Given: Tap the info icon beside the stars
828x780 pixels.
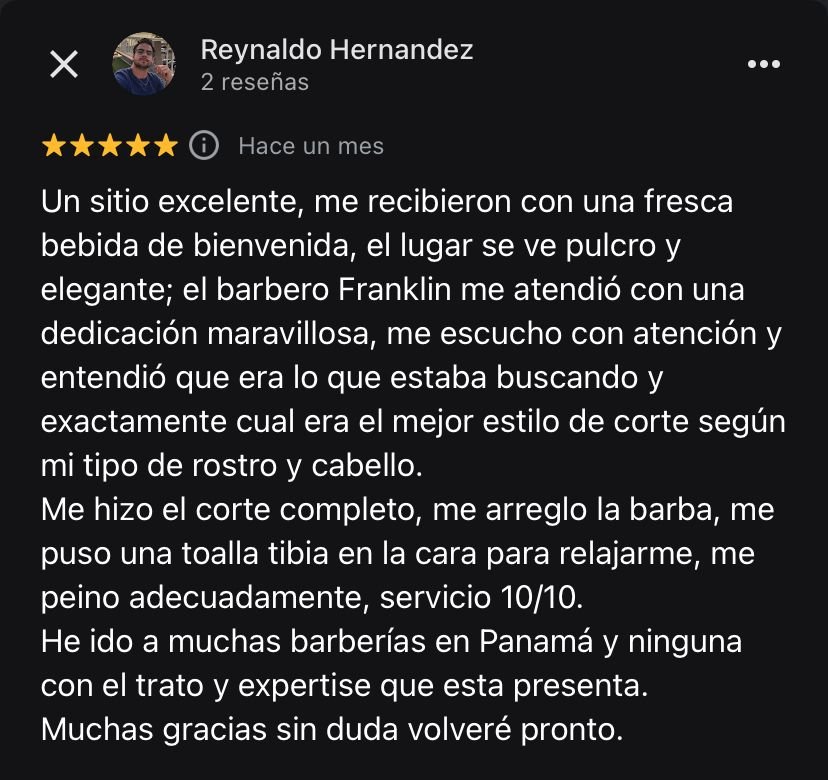Looking at the screenshot, I should [204, 145].
